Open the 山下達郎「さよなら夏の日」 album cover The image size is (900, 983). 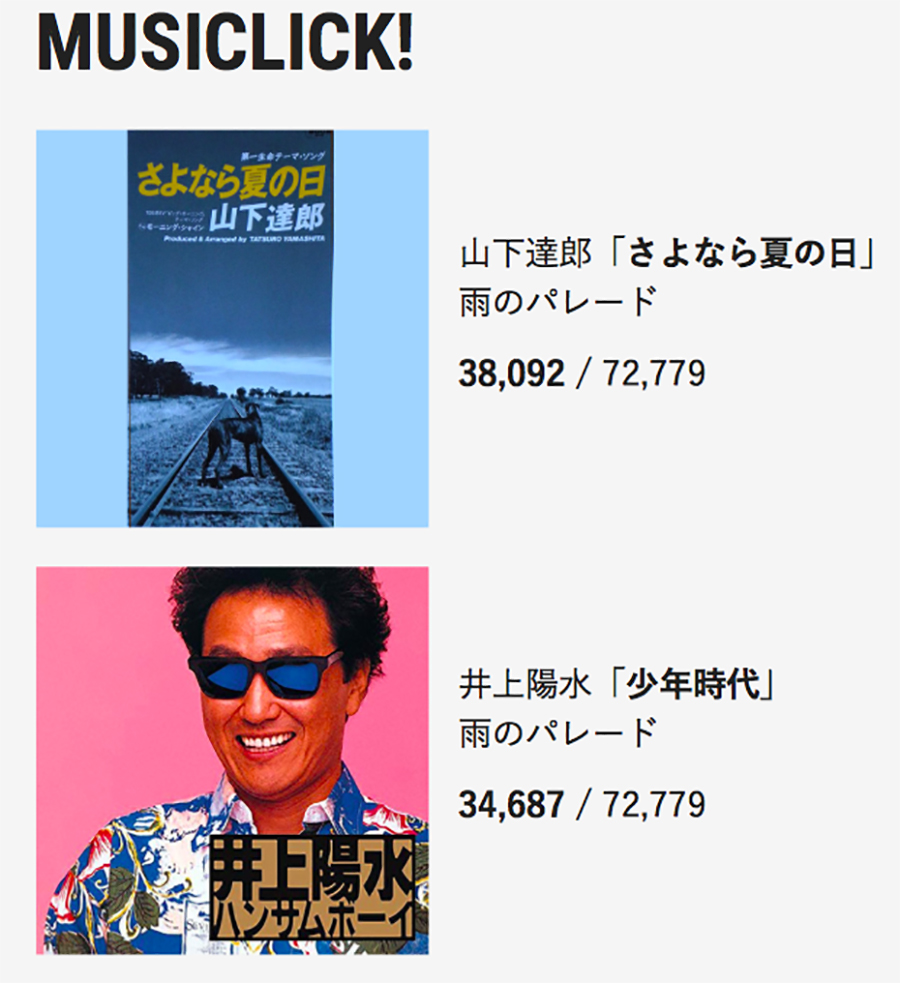click(232, 328)
